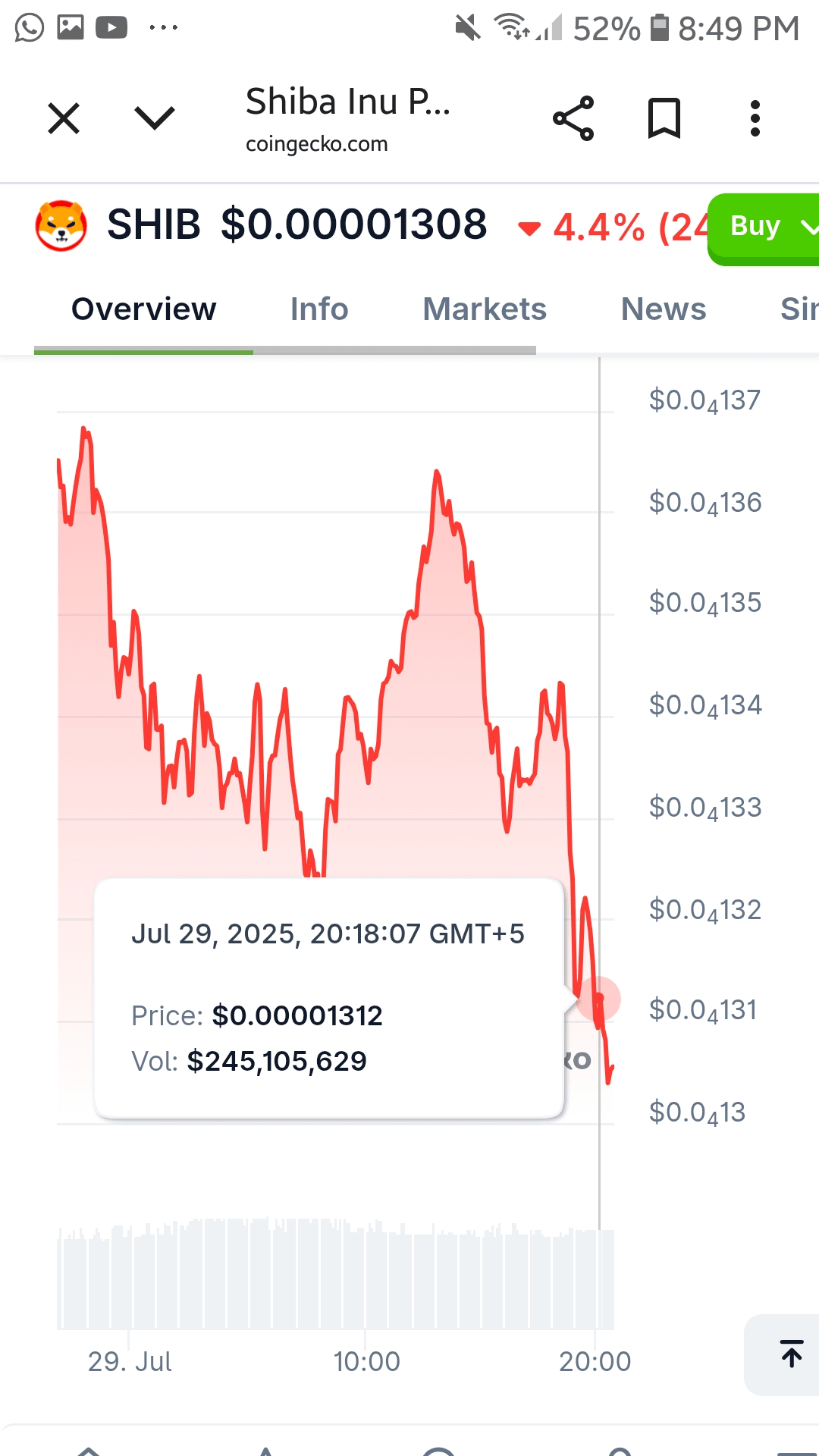Image resolution: width=819 pixels, height=1456 pixels.
Task: Select the Overview tab
Action: [144, 309]
